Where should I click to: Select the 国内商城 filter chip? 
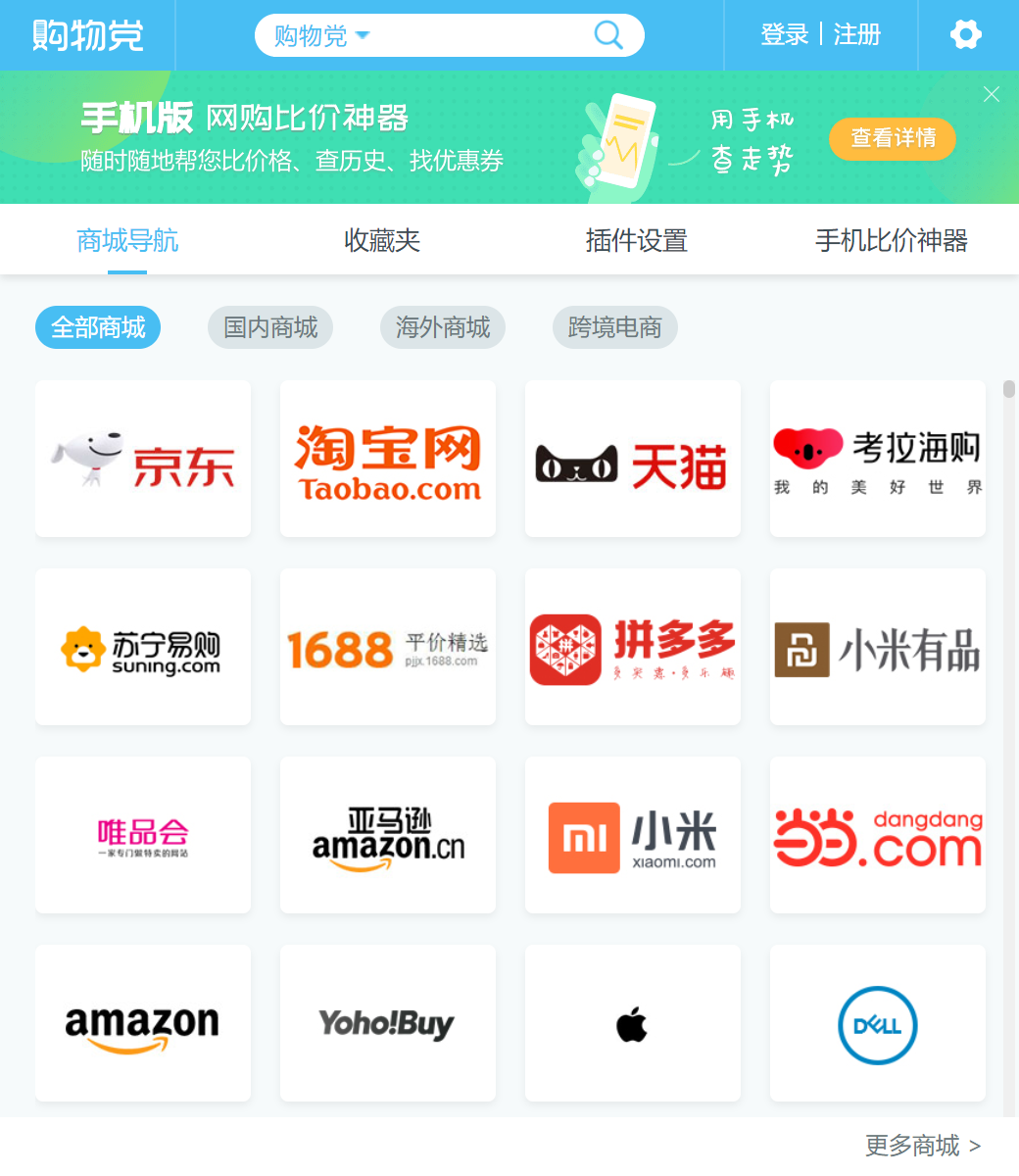point(270,327)
